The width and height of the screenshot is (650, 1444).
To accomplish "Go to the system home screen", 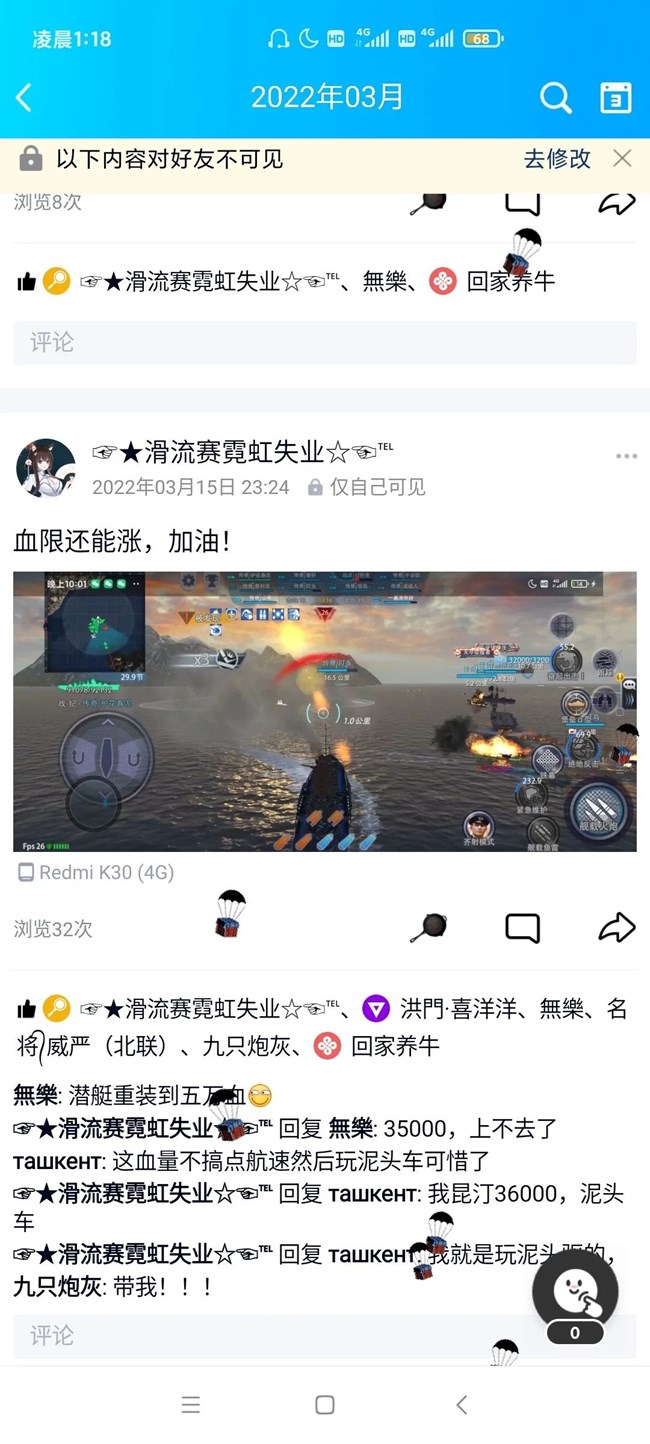I will click(x=324, y=1404).
